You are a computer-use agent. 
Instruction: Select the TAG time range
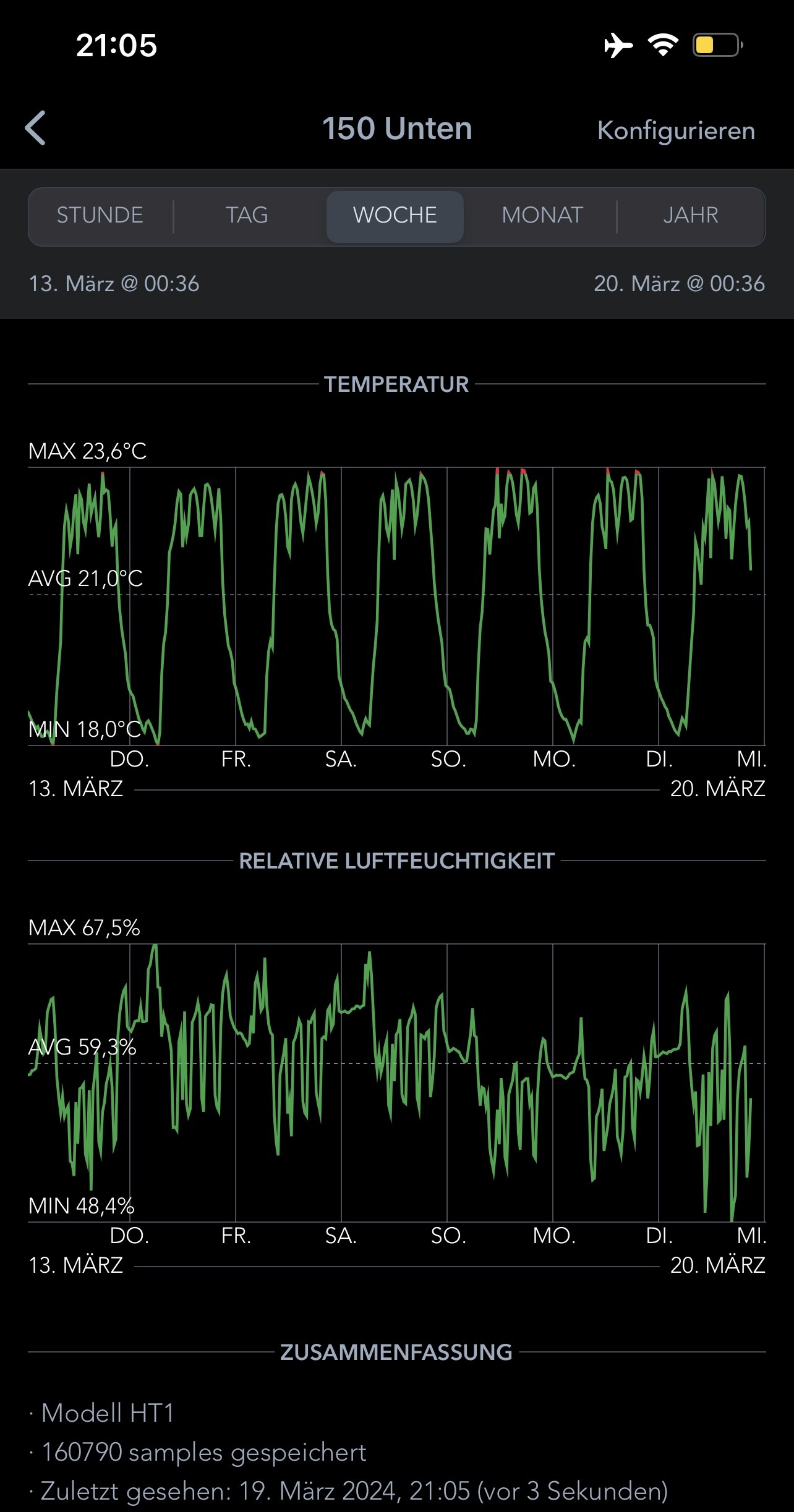point(247,215)
